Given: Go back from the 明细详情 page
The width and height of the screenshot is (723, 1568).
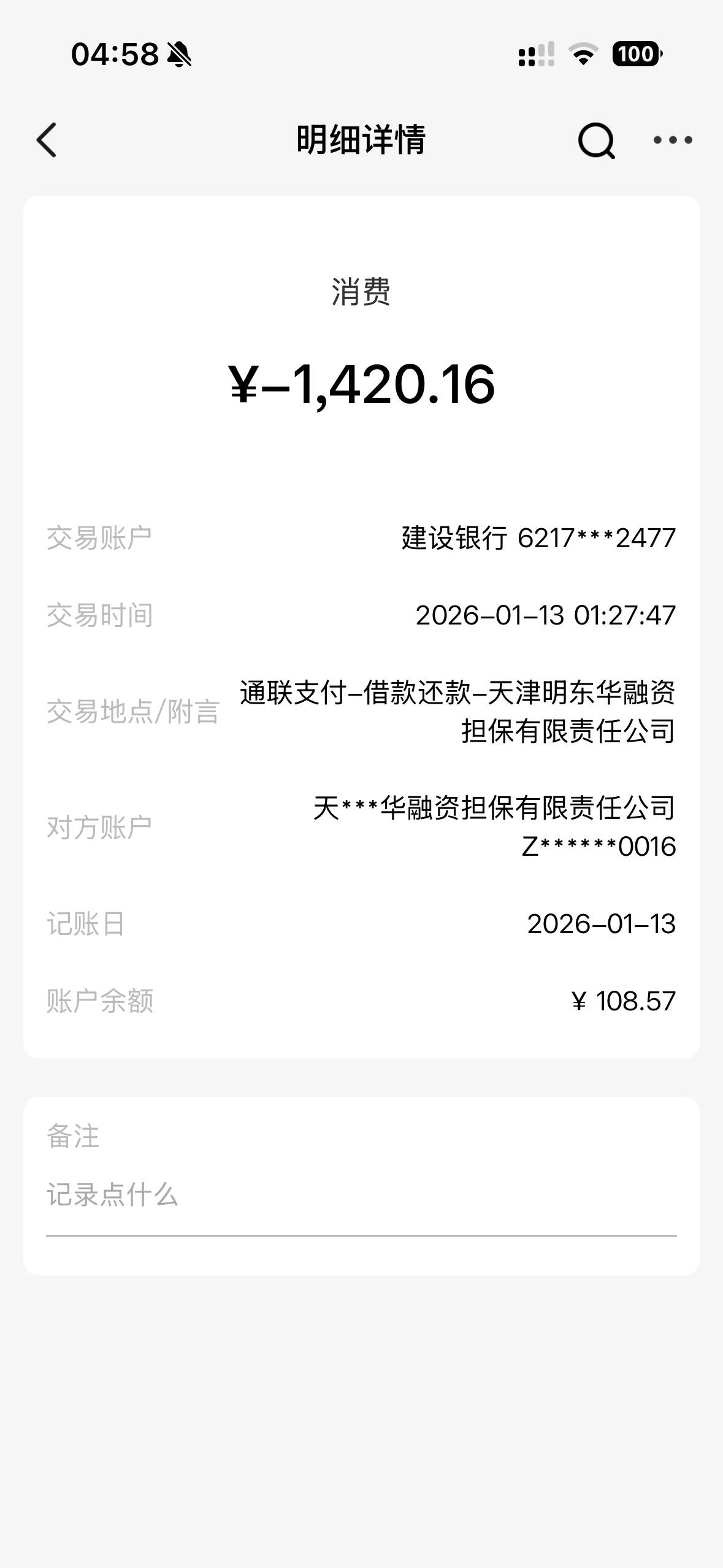Looking at the screenshot, I should [47, 140].
